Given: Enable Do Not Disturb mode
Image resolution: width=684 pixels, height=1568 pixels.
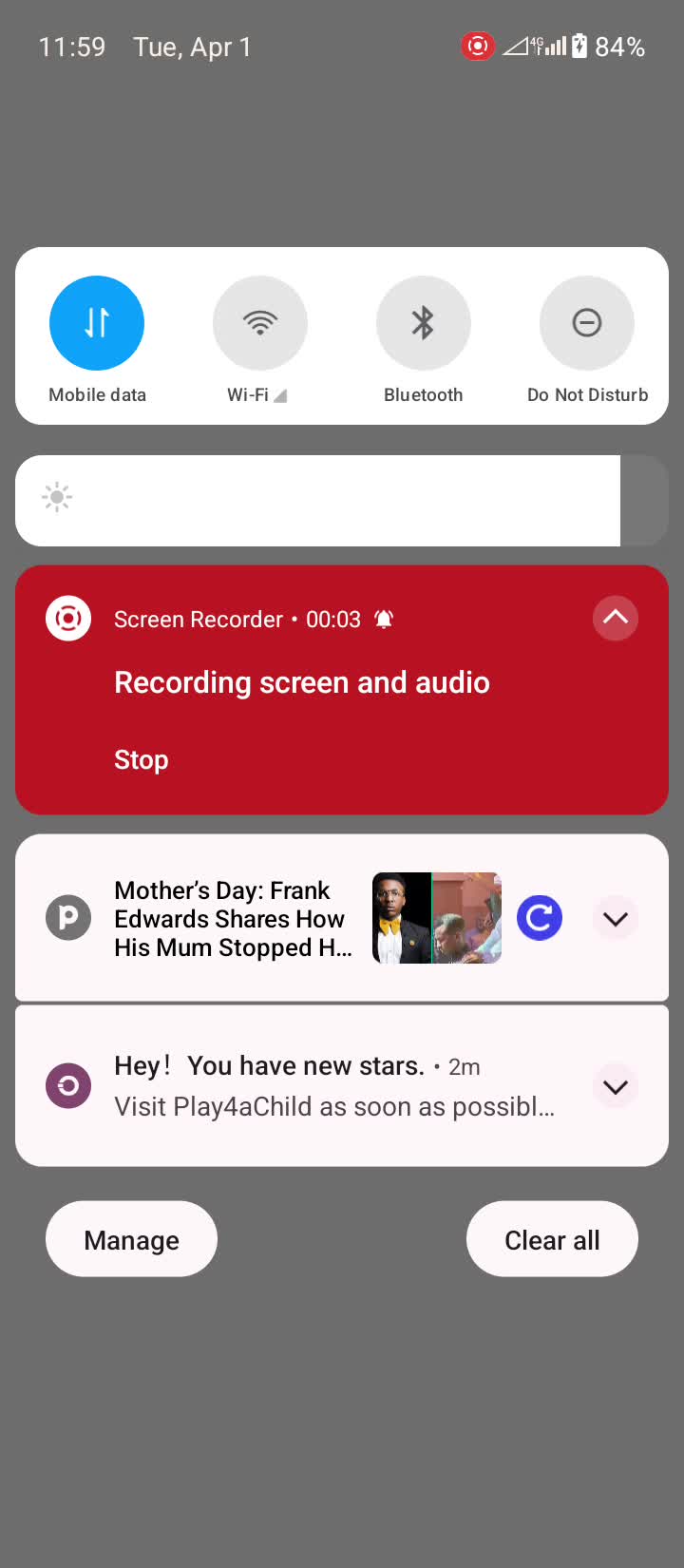Looking at the screenshot, I should pos(587,323).
